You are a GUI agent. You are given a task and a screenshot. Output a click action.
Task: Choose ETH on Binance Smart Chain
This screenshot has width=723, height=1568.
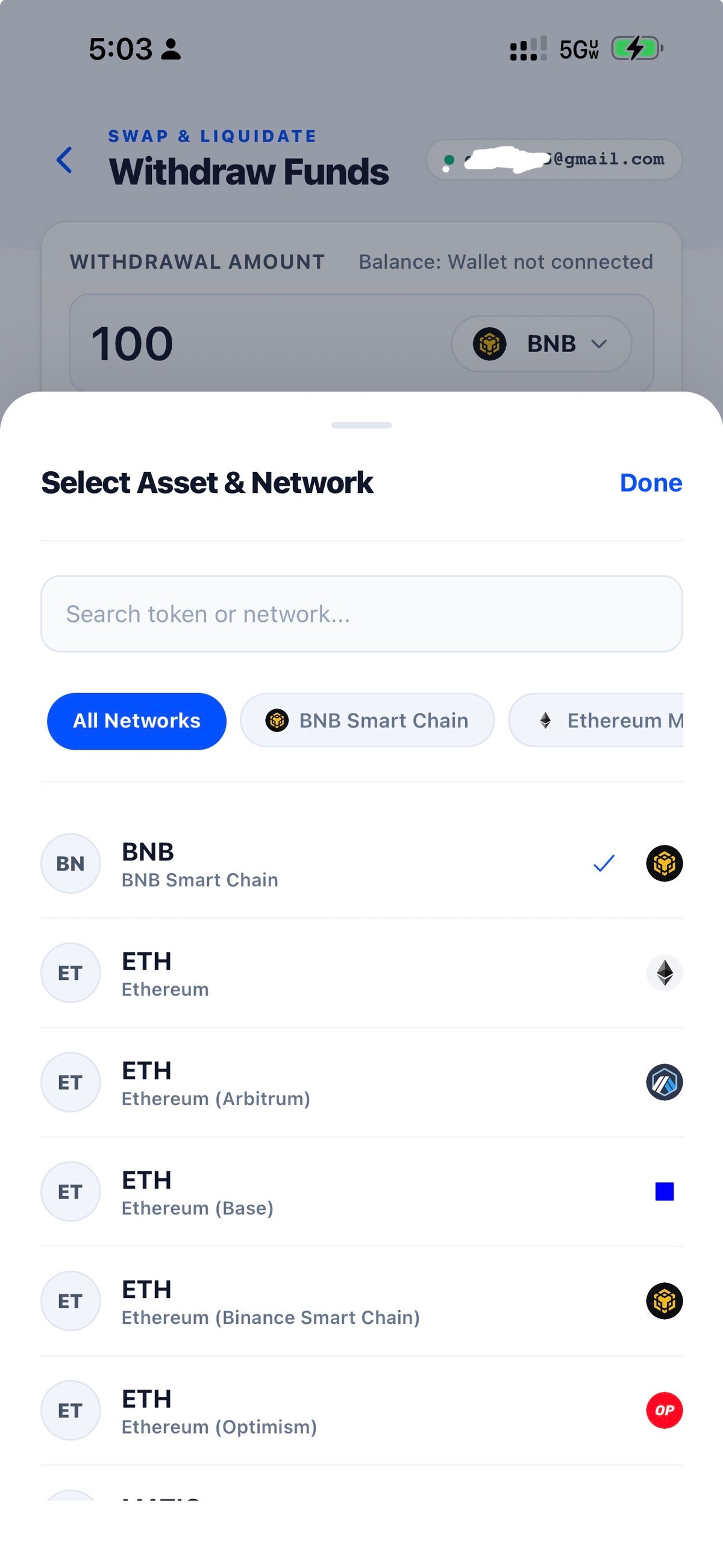click(x=361, y=1301)
